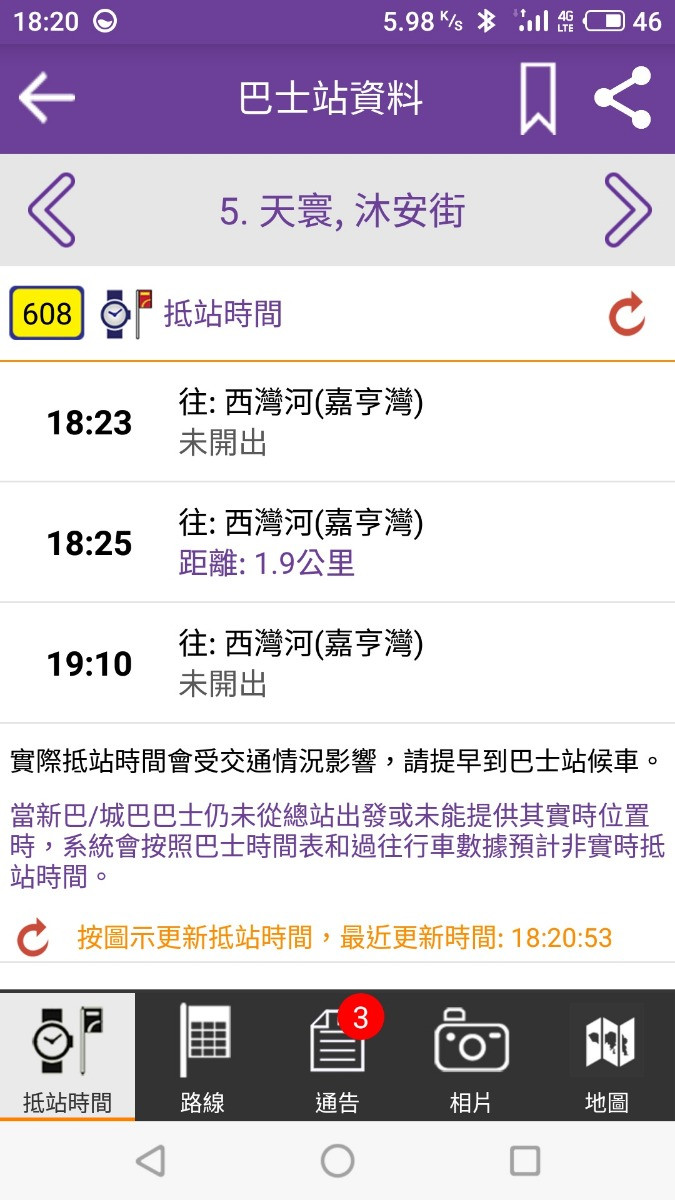Bookmark this bus stop

pyautogui.click(x=538, y=98)
